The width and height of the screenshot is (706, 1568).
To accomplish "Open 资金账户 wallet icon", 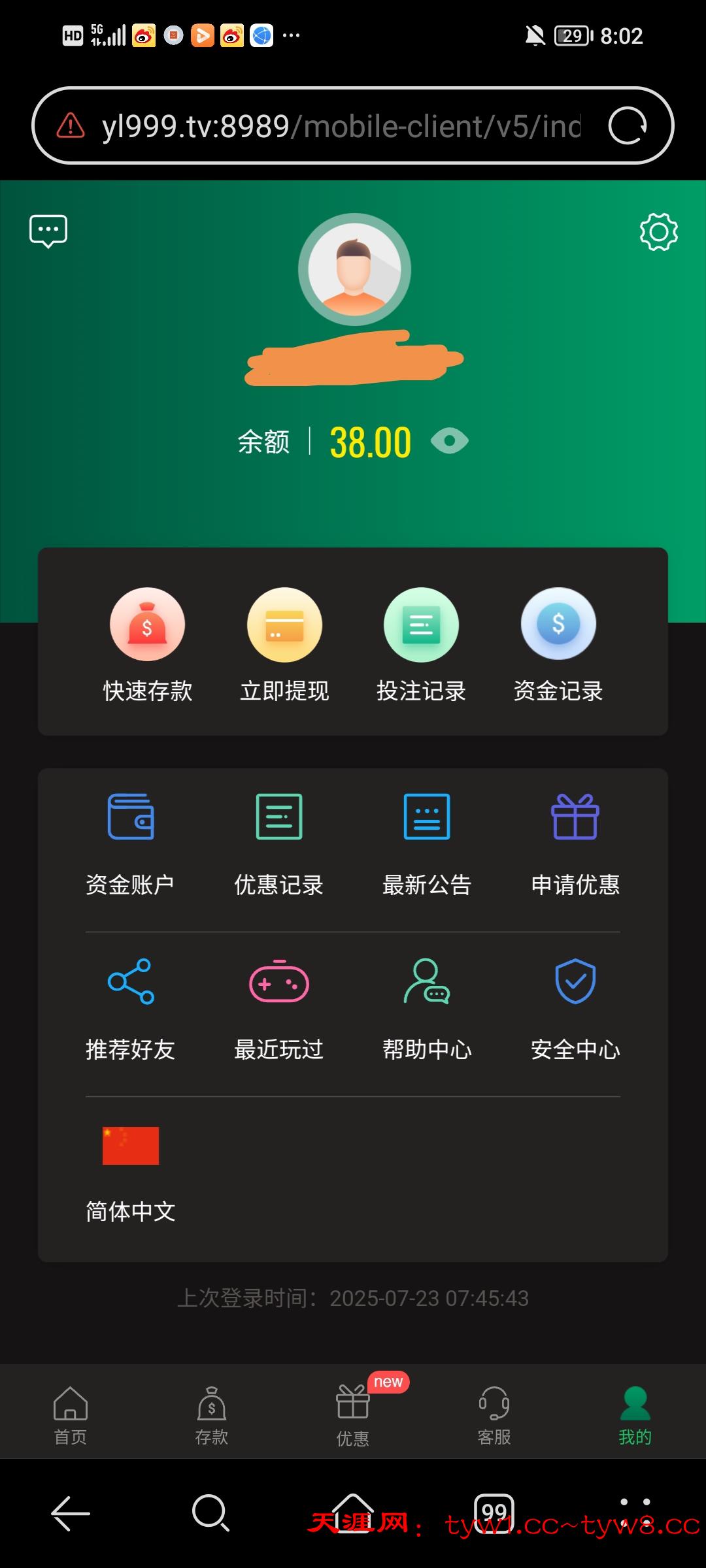I will coord(131,817).
